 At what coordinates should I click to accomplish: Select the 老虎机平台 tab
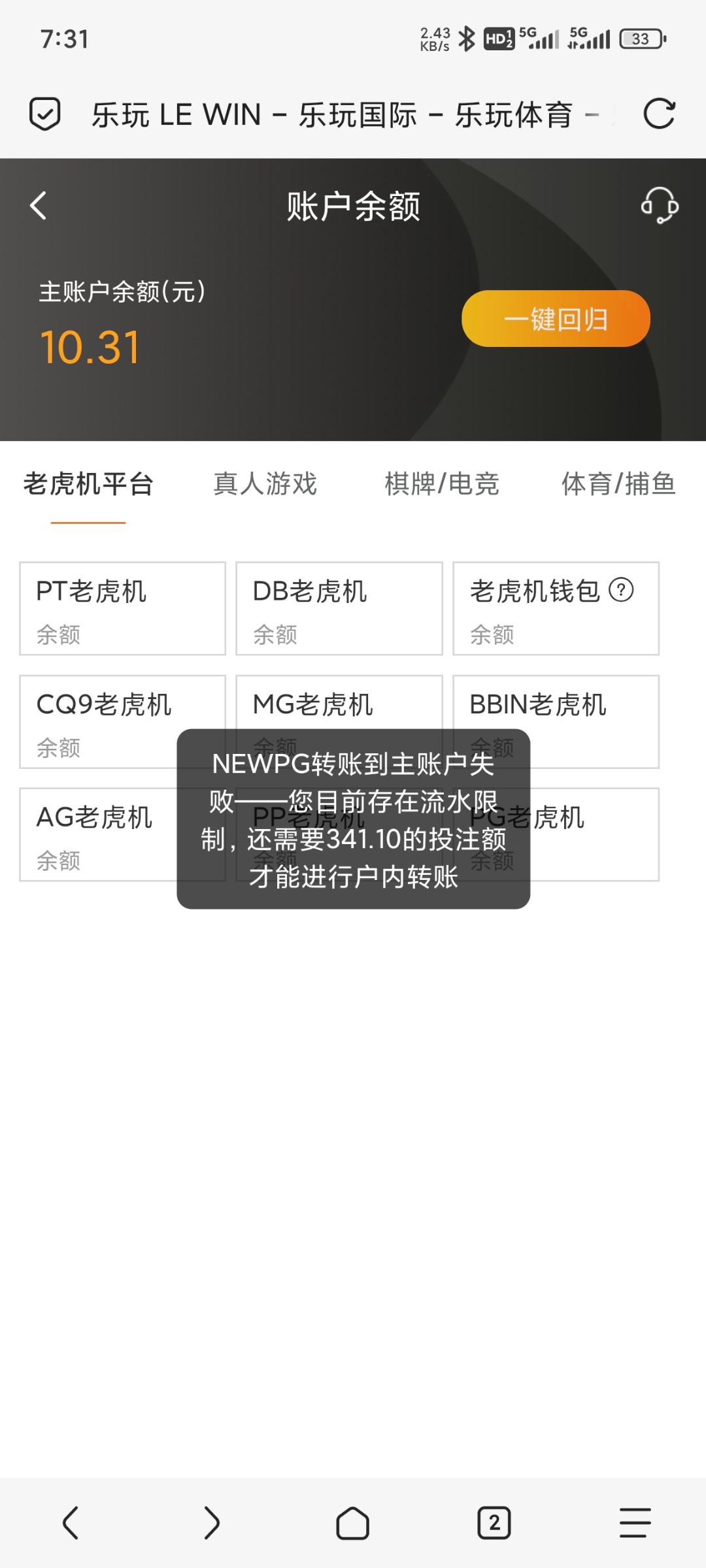click(88, 484)
